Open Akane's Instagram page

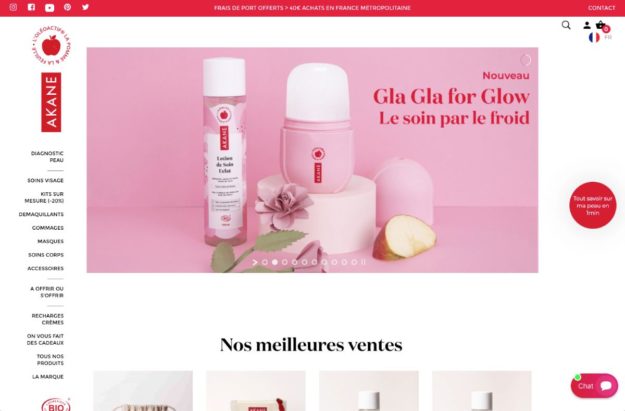(14, 7)
